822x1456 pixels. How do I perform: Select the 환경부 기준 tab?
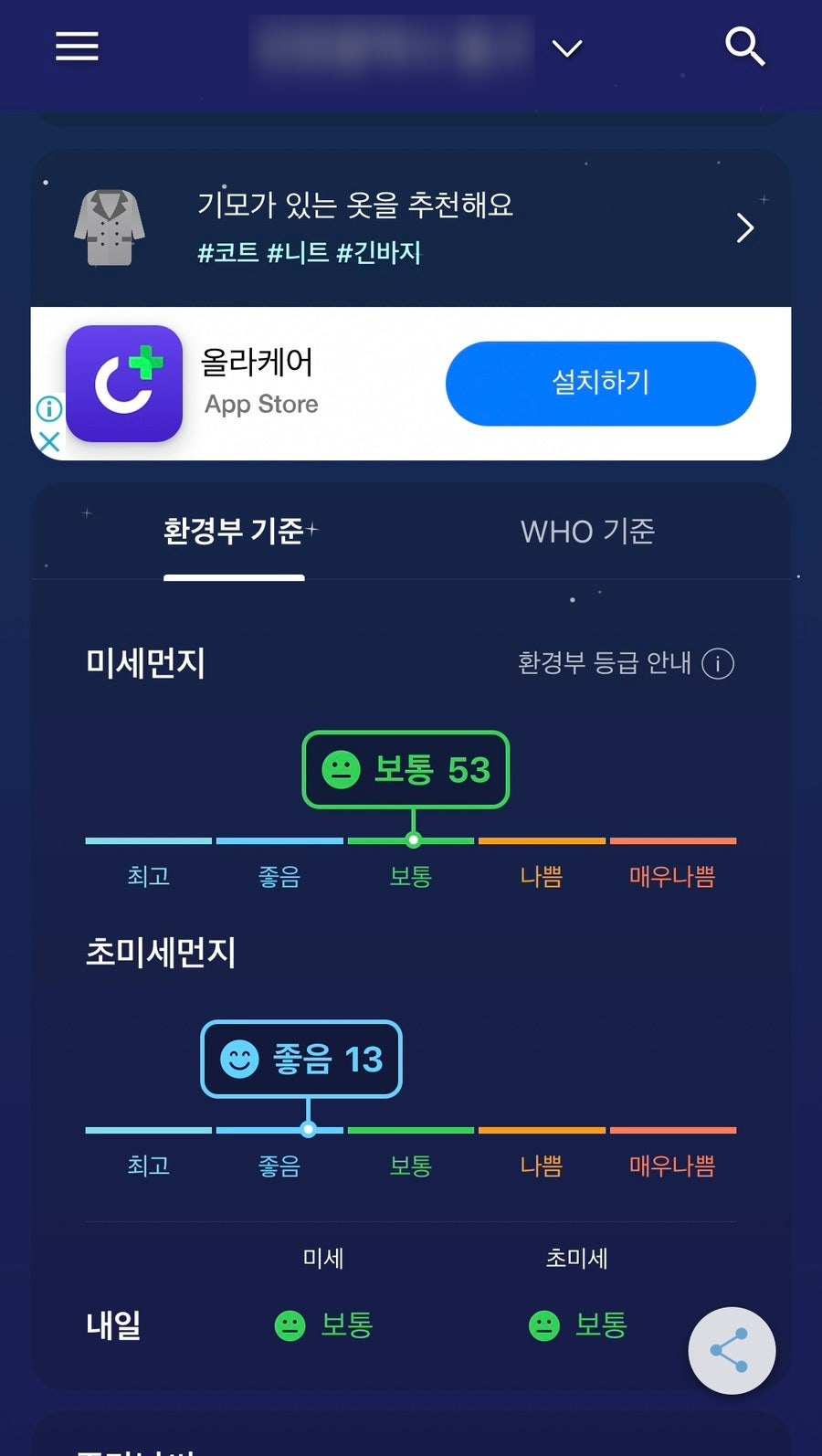234,532
